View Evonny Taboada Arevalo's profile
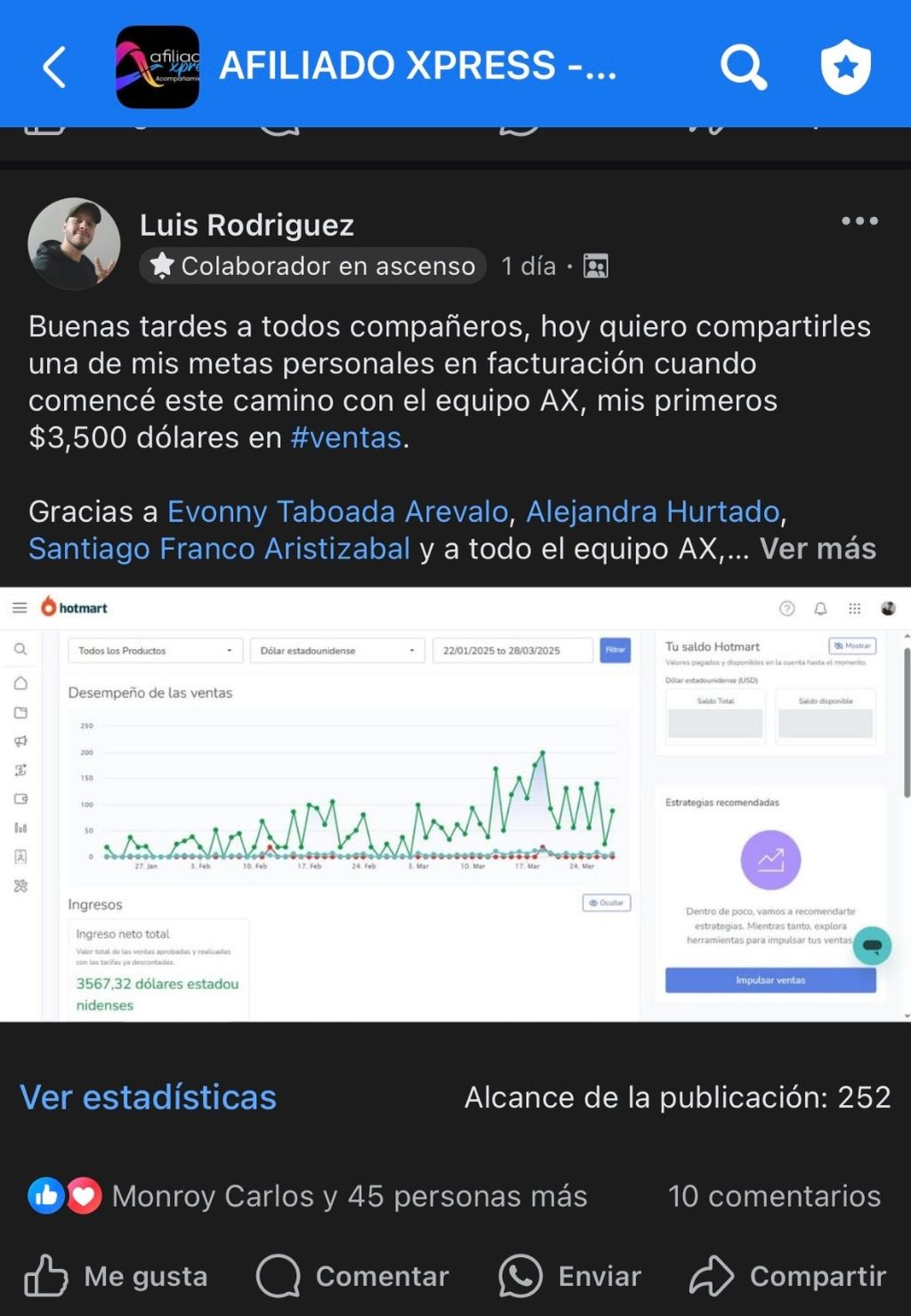Image resolution: width=911 pixels, height=1316 pixels. tap(337, 512)
